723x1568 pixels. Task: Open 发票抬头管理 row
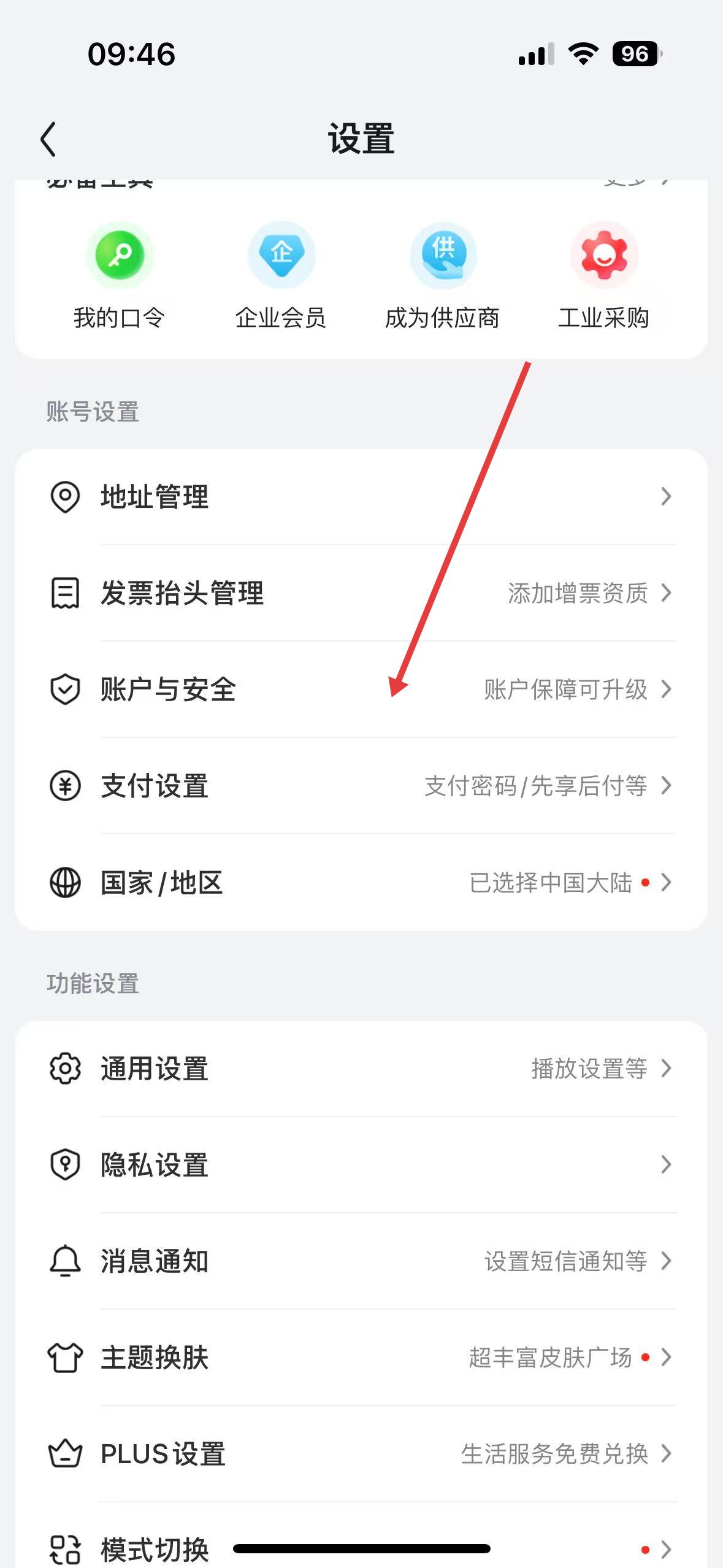[x=361, y=593]
